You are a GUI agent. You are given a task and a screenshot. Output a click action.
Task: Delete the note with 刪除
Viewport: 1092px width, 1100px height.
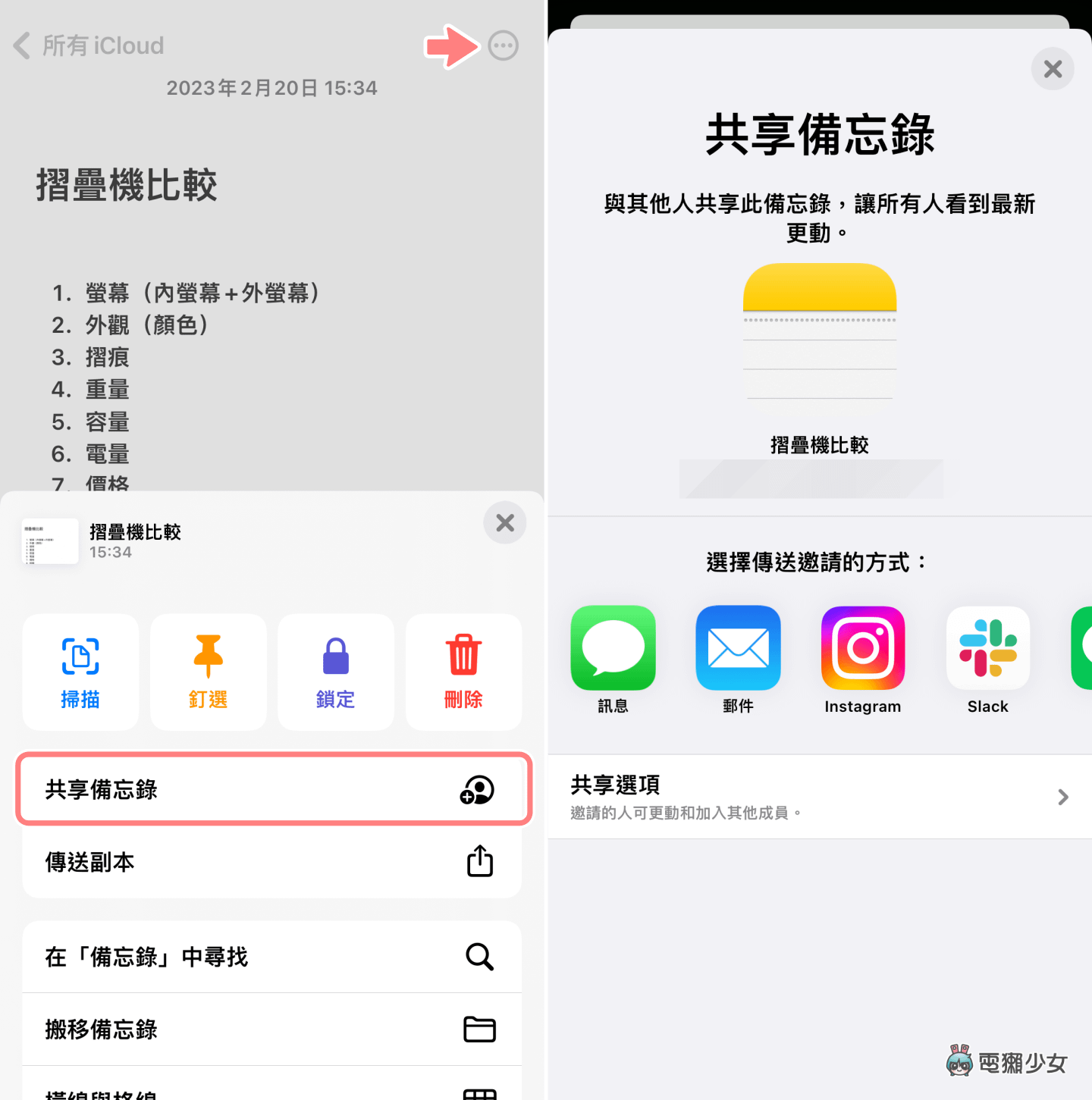463,672
